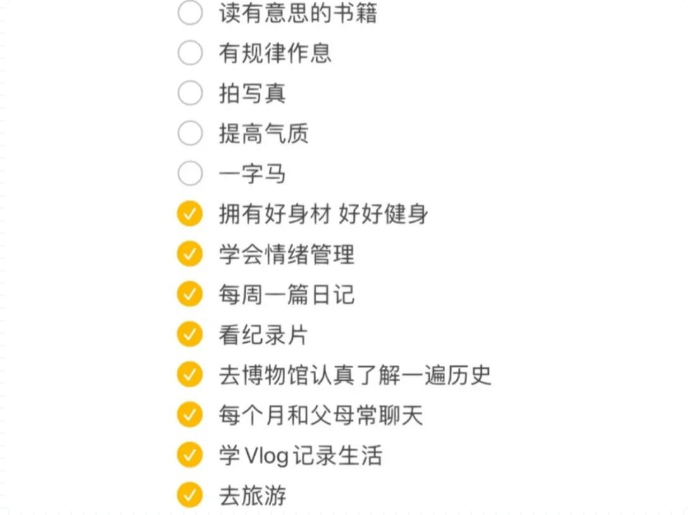Tick the 拍写真 checkbox
This screenshot has width=688, height=515.
coord(190,93)
